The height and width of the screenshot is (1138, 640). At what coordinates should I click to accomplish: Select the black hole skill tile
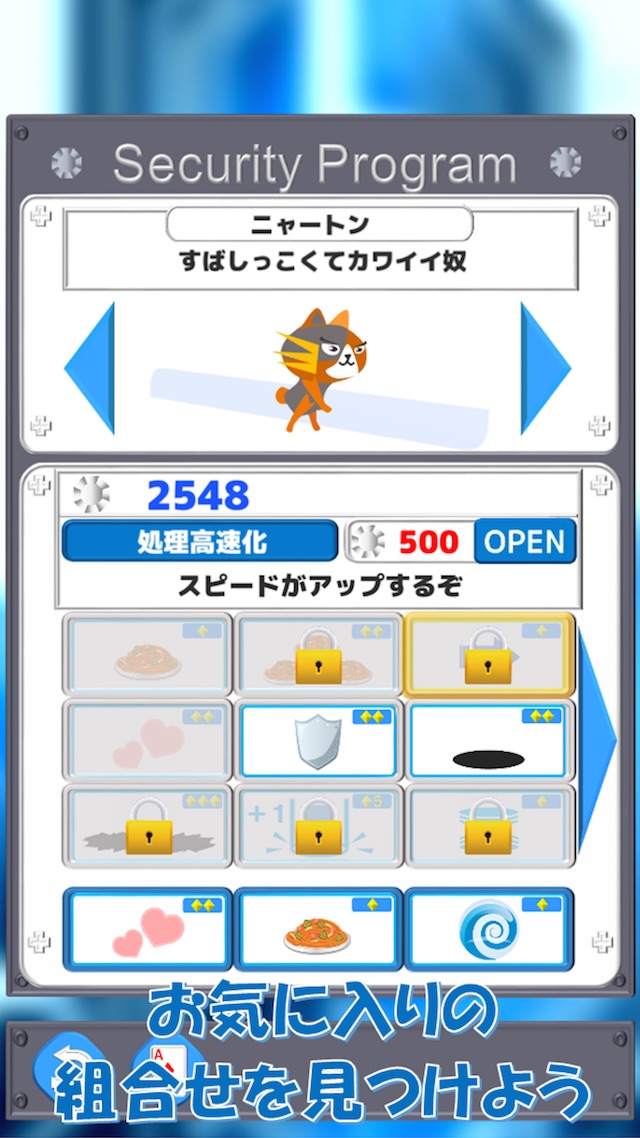pos(490,741)
